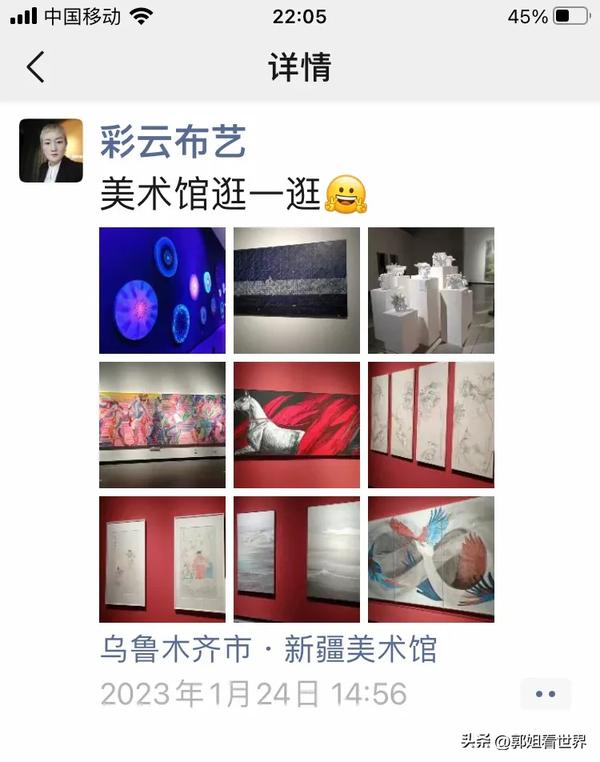View the dark blue textured painting photo
The width and height of the screenshot is (600, 762).
point(296,290)
